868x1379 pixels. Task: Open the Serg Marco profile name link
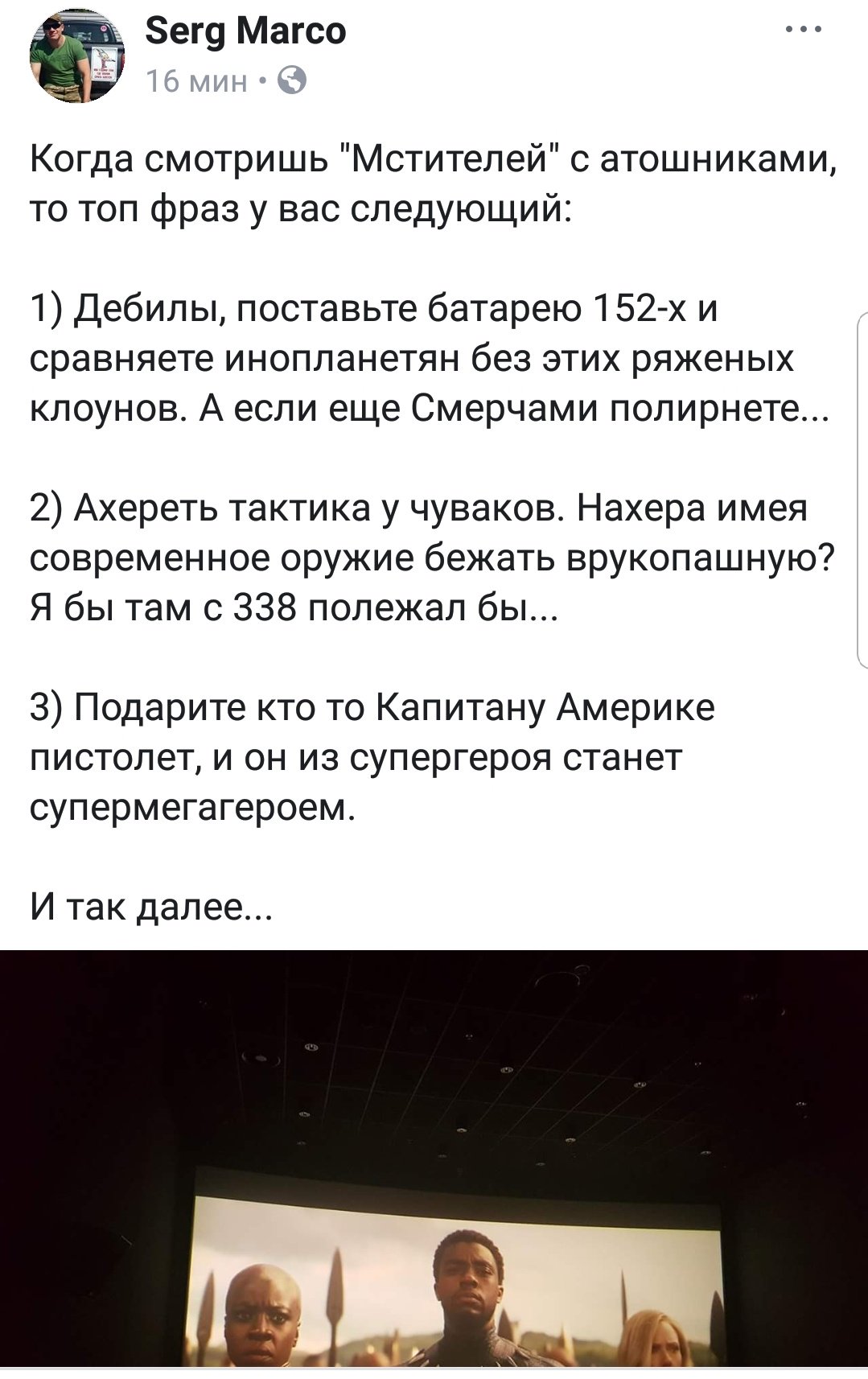(x=246, y=31)
